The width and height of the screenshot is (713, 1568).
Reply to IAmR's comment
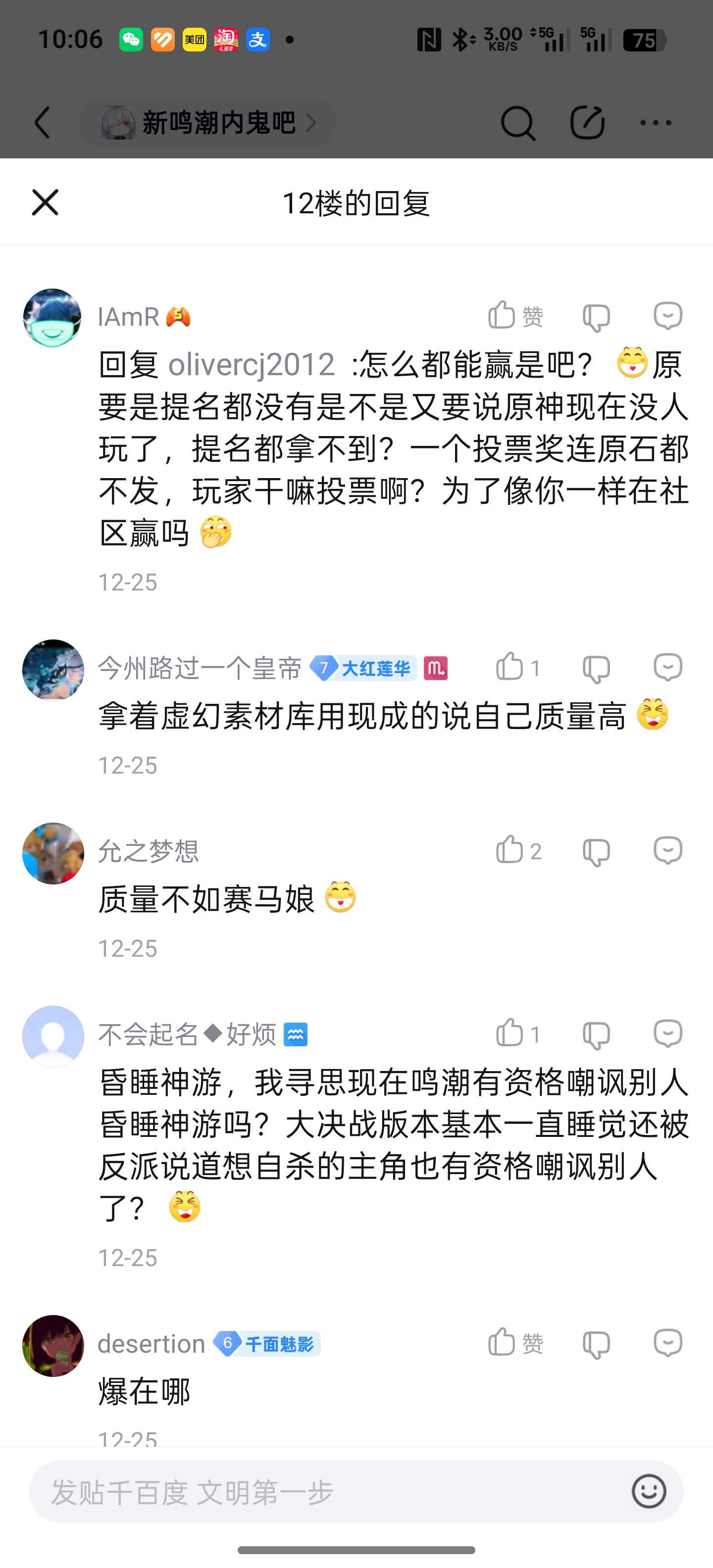coord(667,316)
